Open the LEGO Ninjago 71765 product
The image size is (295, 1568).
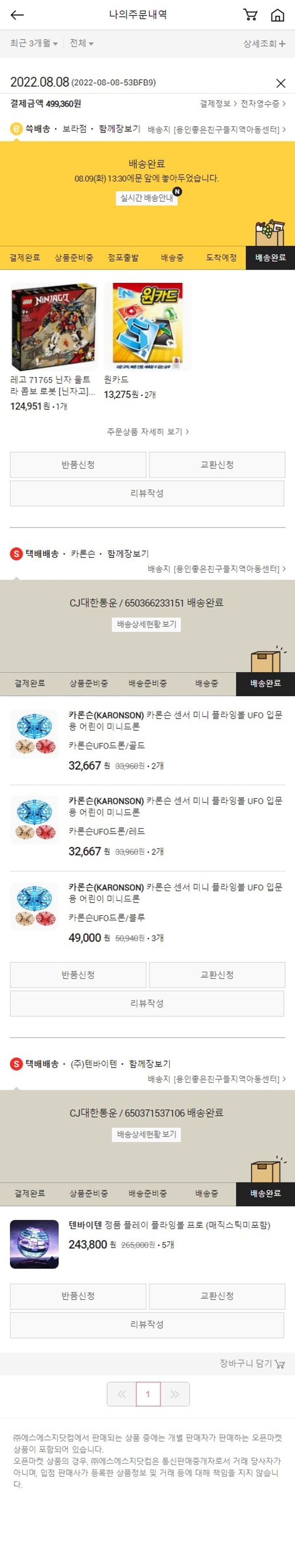53,327
